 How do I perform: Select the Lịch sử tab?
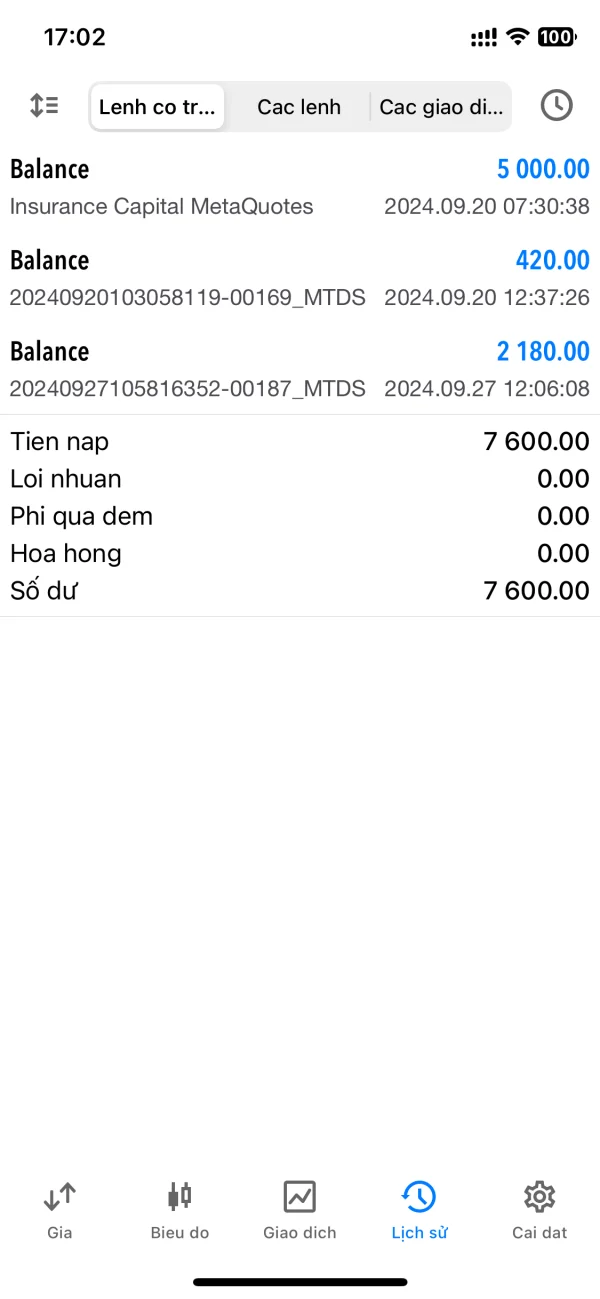tap(420, 1209)
